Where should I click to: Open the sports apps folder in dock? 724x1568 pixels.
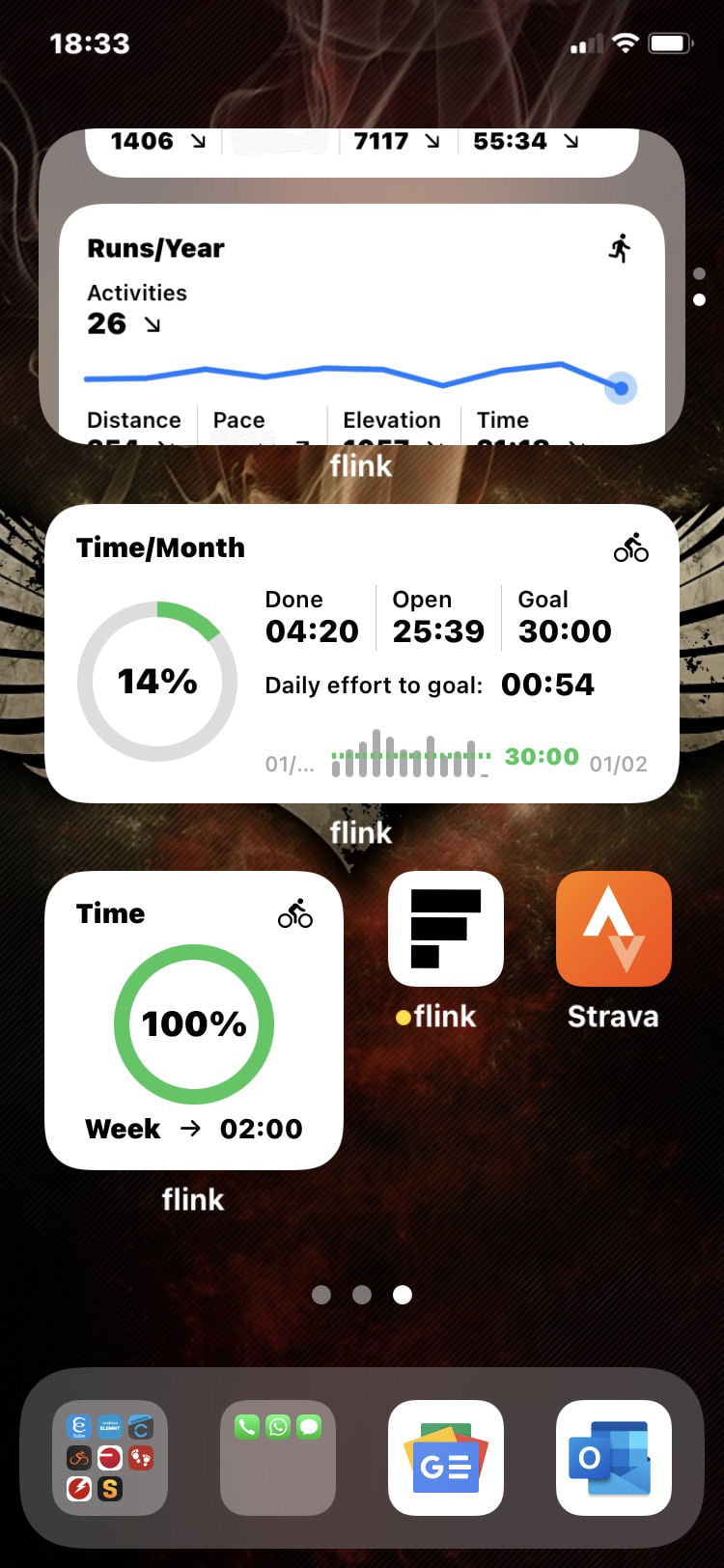click(110, 1458)
